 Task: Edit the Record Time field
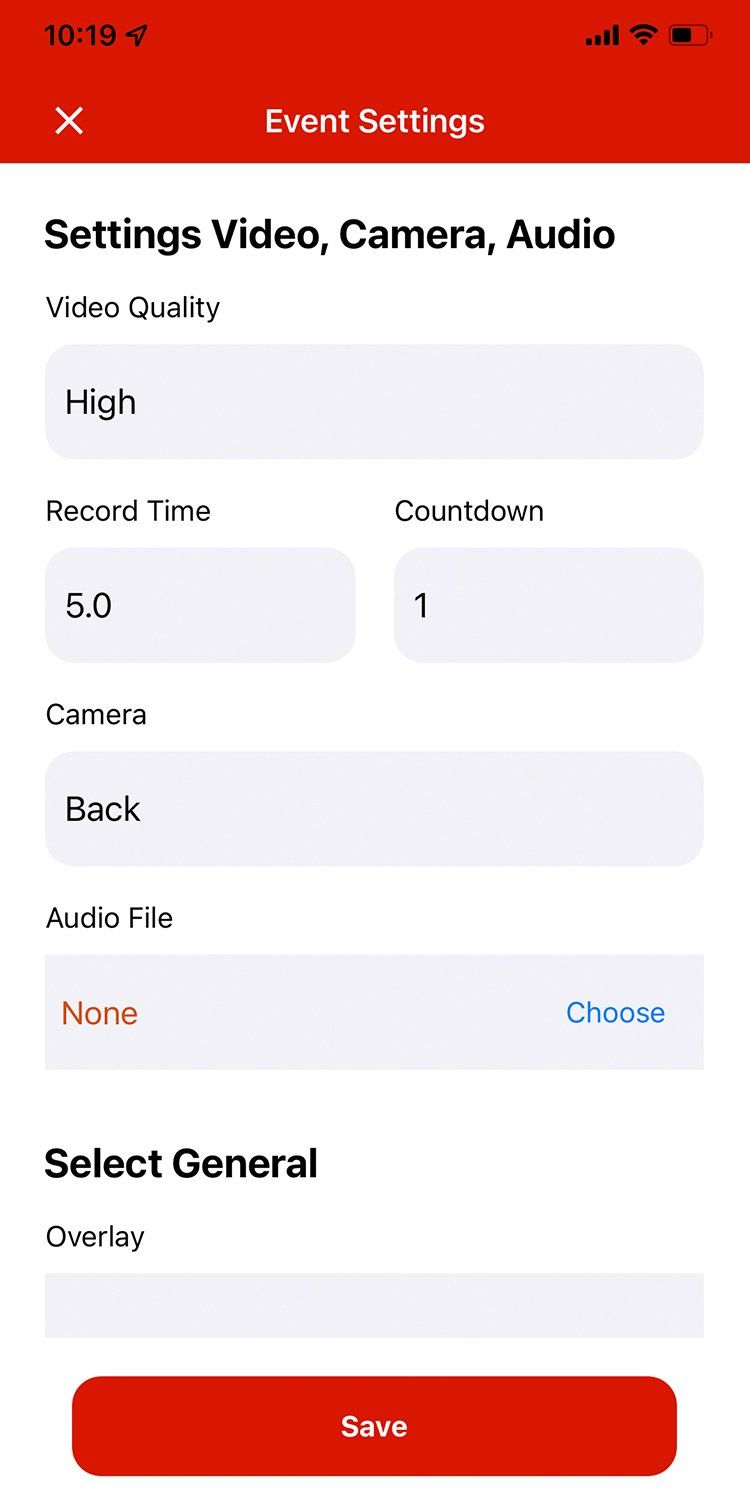pyautogui.click(x=200, y=605)
